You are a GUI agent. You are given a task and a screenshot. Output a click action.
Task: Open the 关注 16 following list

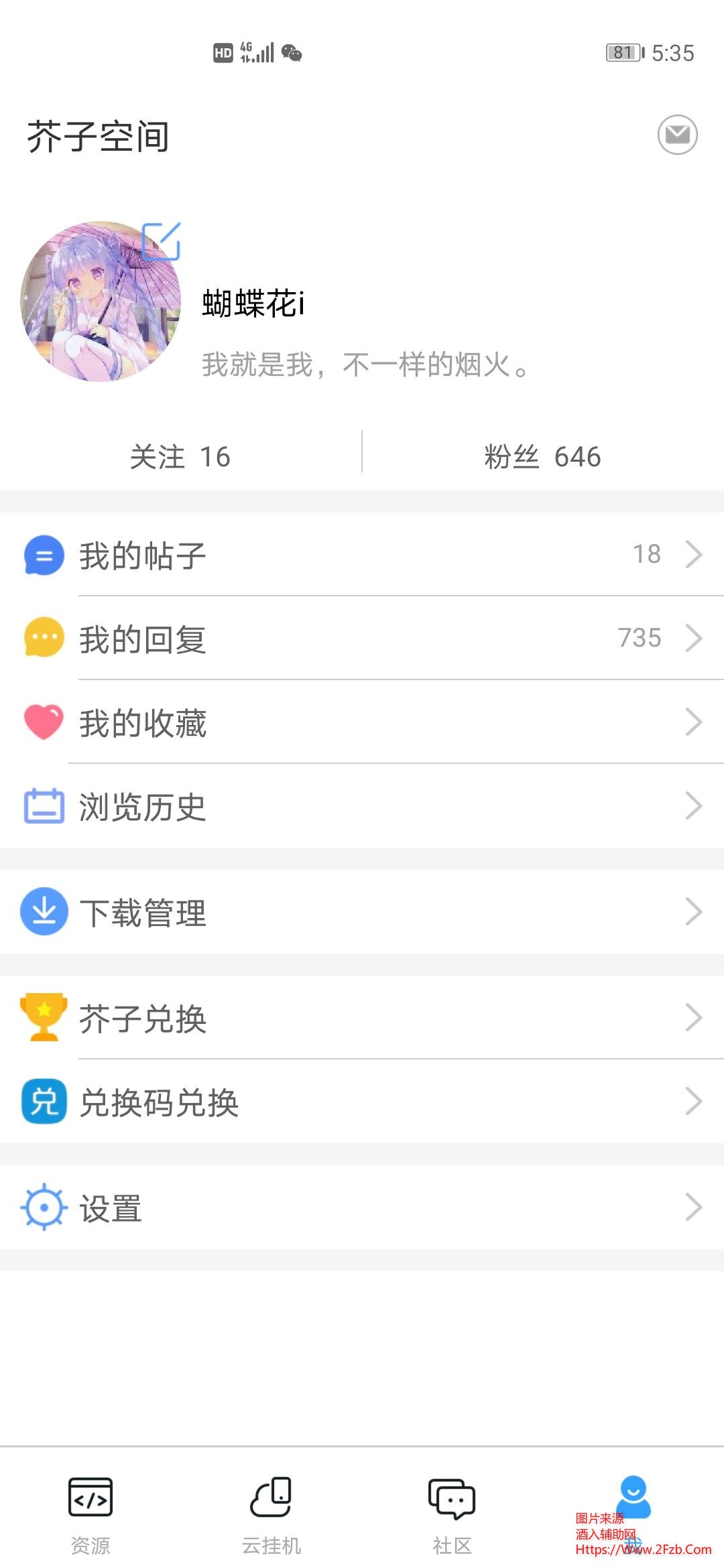point(180,456)
